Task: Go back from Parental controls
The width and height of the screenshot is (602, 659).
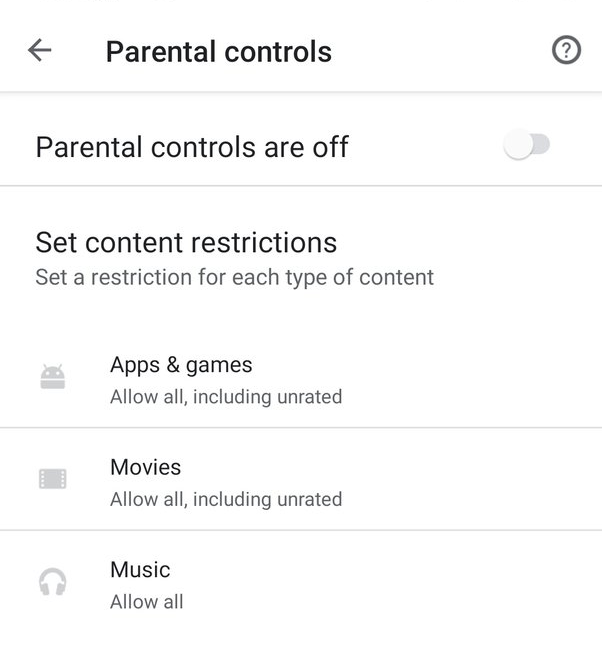Action: point(40,51)
